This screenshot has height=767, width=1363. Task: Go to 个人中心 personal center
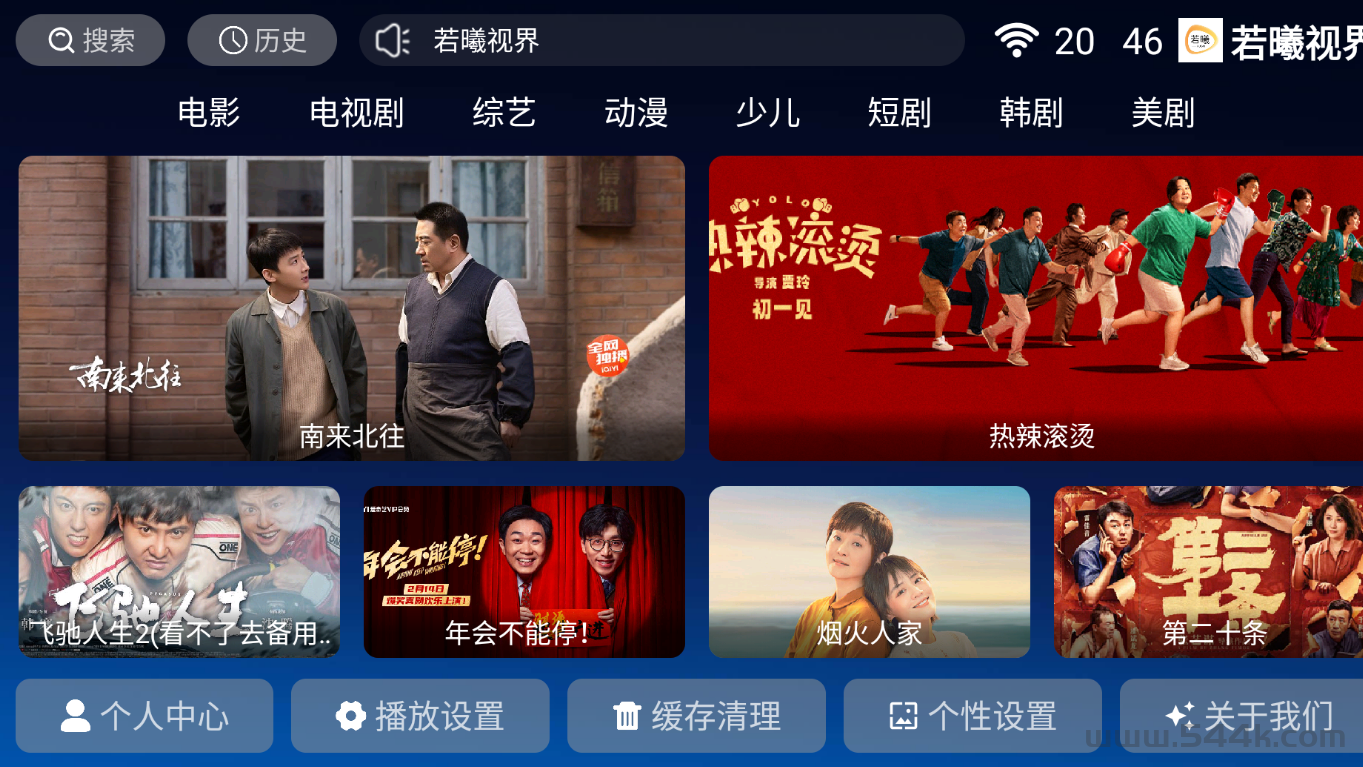[144, 716]
